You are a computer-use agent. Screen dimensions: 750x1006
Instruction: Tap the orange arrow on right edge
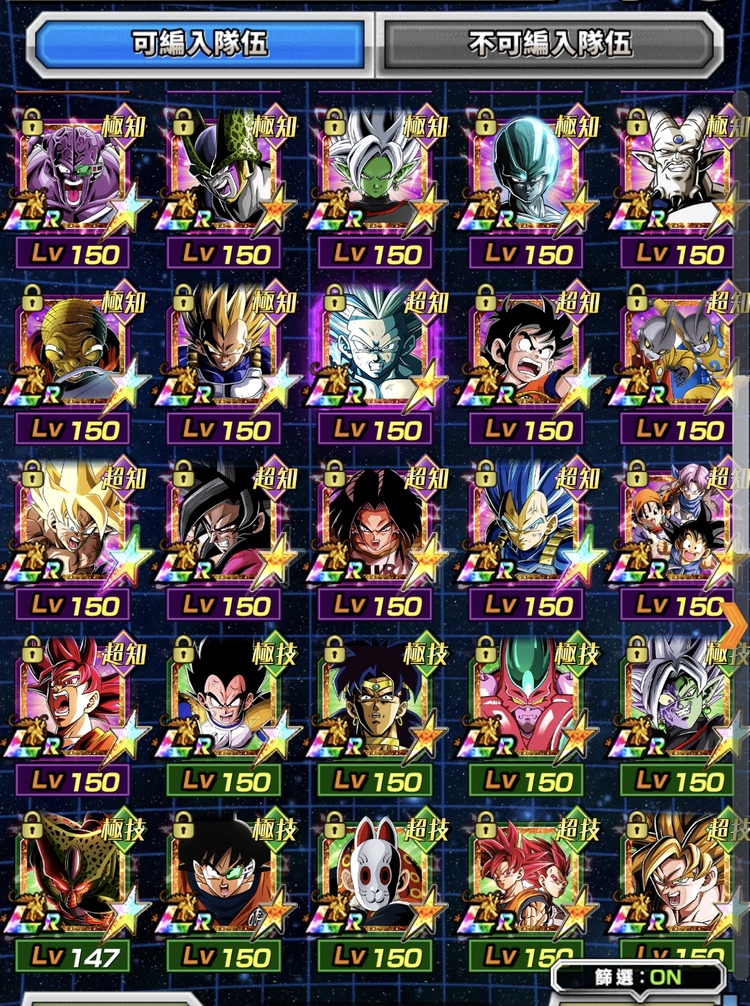point(735,627)
